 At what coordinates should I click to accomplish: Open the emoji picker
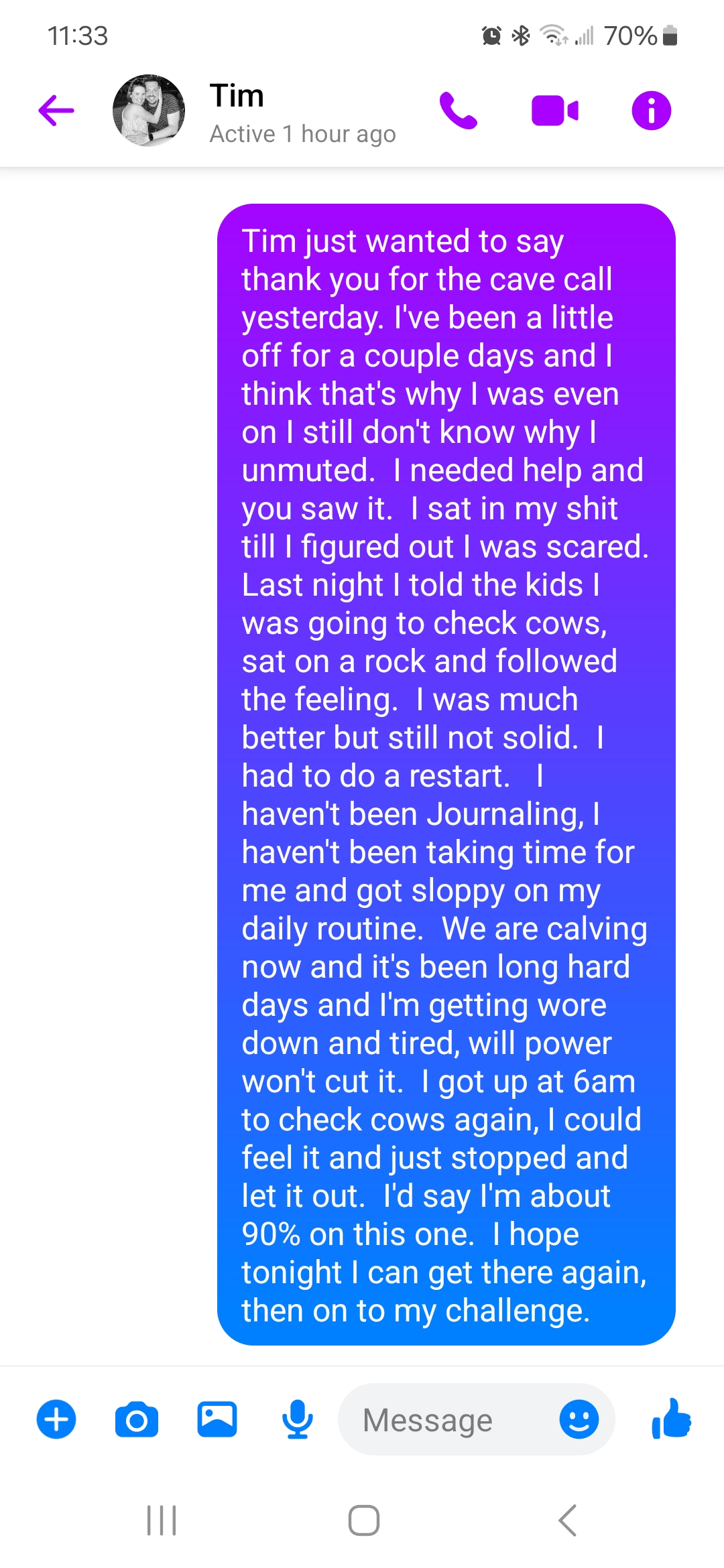pos(579,1419)
